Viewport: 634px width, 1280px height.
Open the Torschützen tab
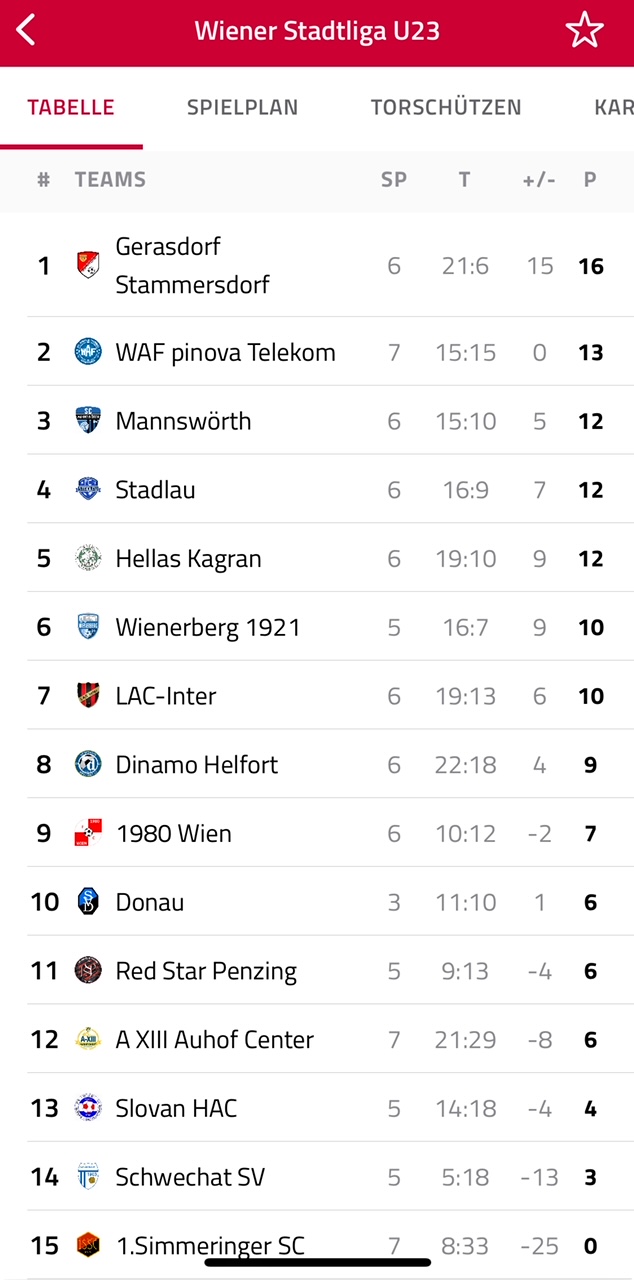[x=446, y=107]
